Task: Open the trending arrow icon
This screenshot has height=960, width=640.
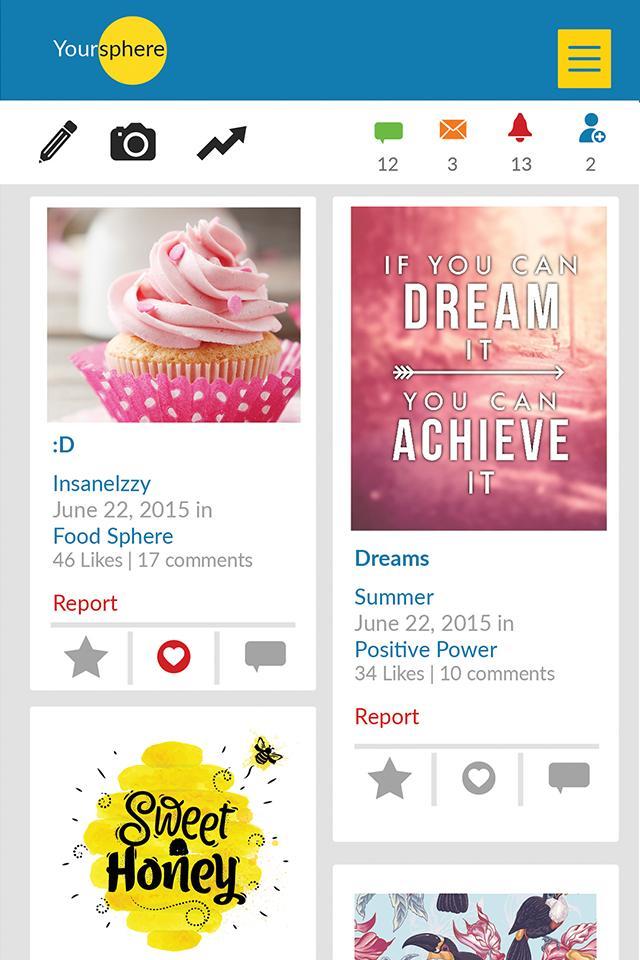Action: pos(221,143)
